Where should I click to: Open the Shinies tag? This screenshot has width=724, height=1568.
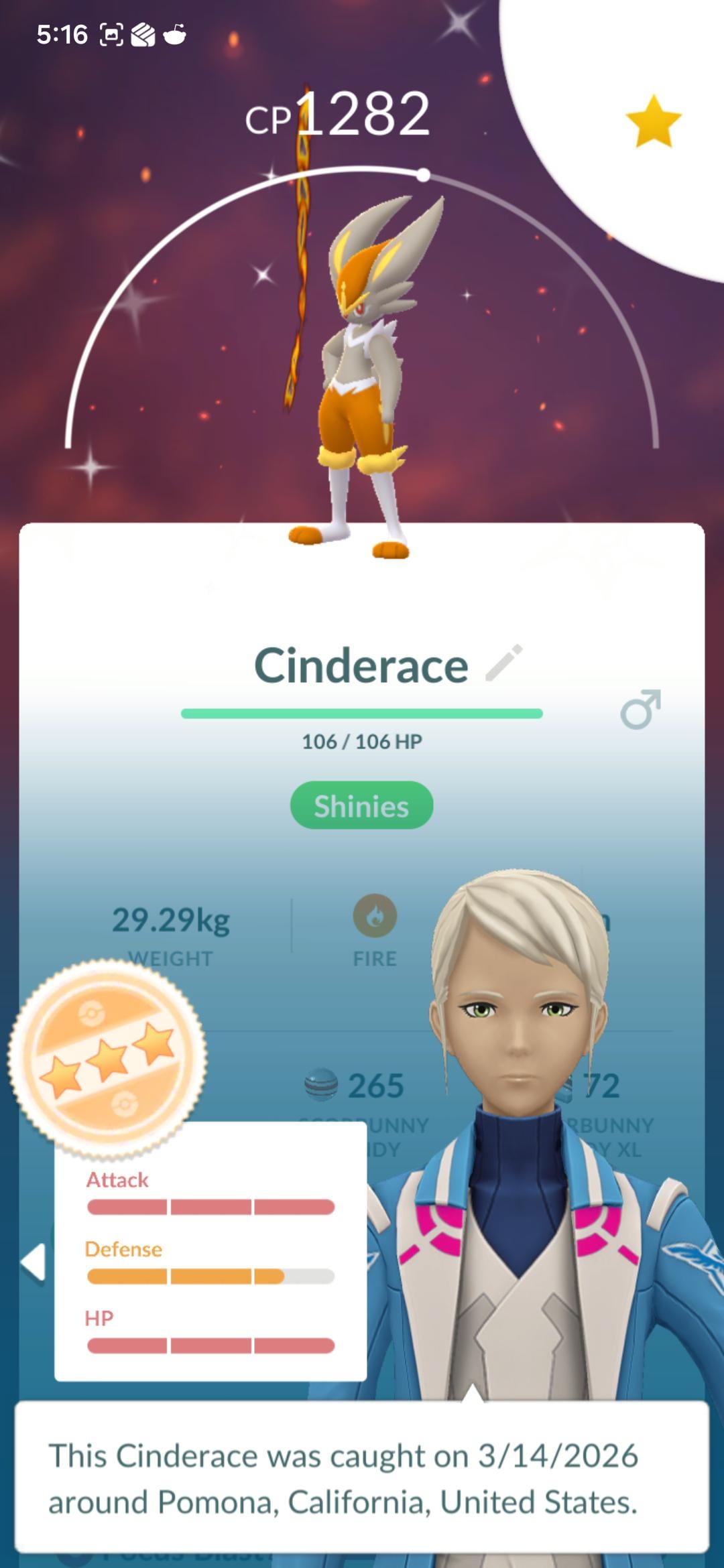[x=361, y=805]
